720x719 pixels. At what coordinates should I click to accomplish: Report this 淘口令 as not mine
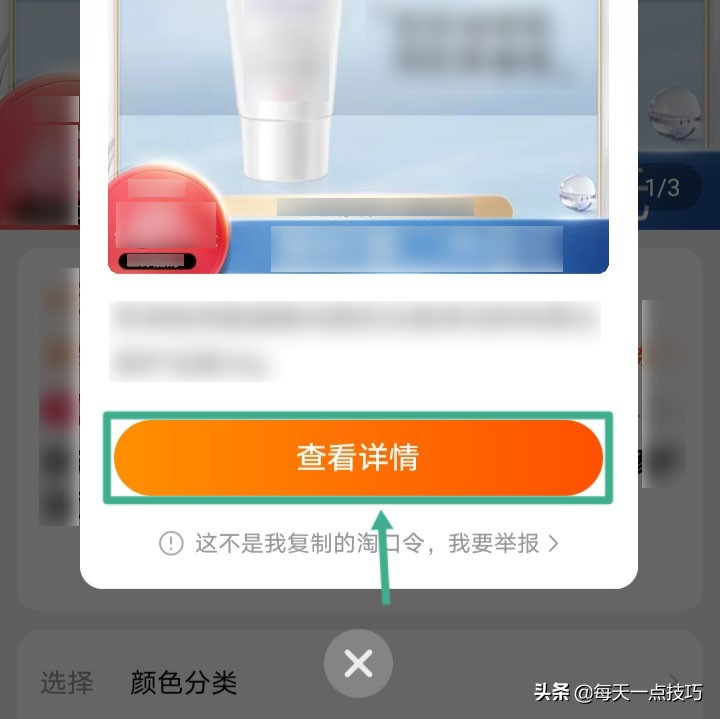click(x=359, y=543)
